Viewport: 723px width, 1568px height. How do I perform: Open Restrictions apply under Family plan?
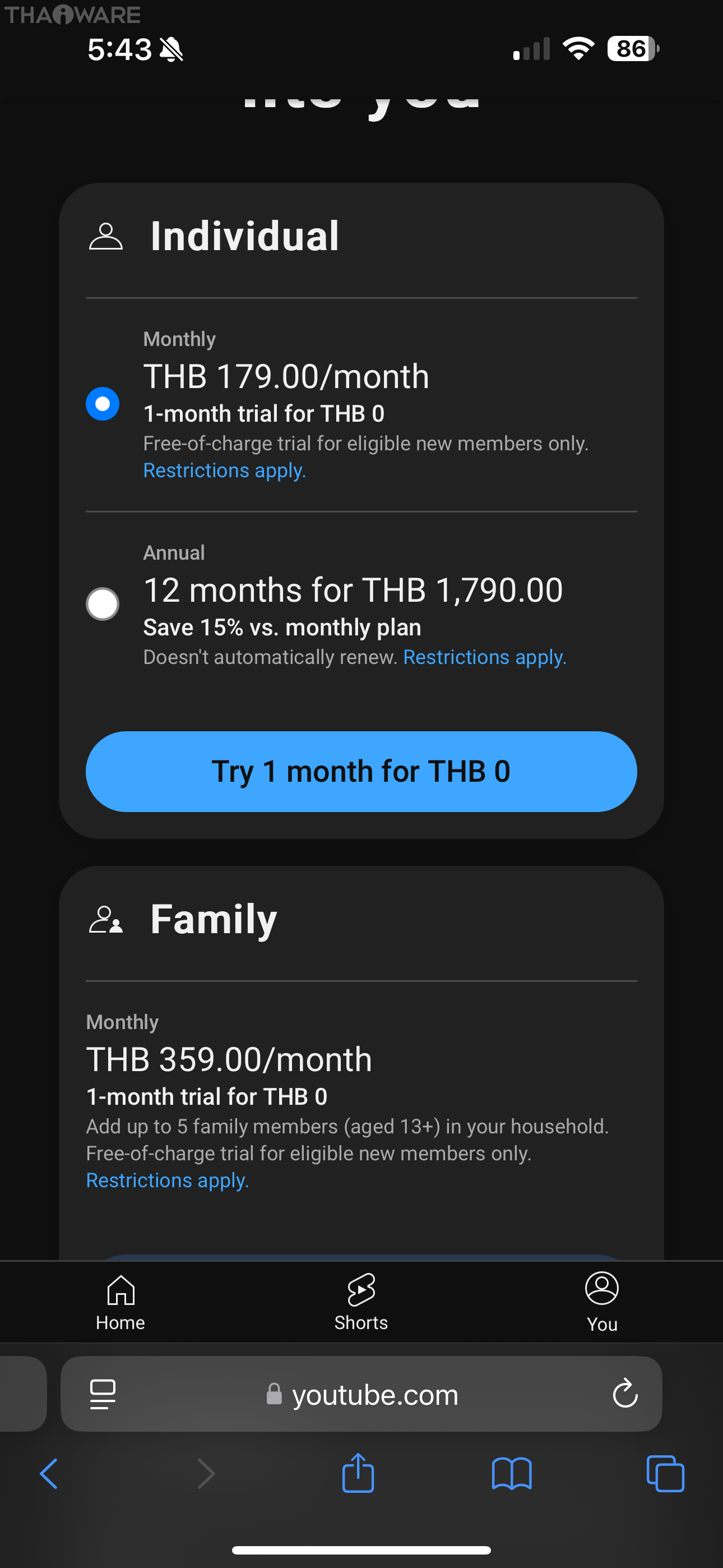[x=168, y=1180]
